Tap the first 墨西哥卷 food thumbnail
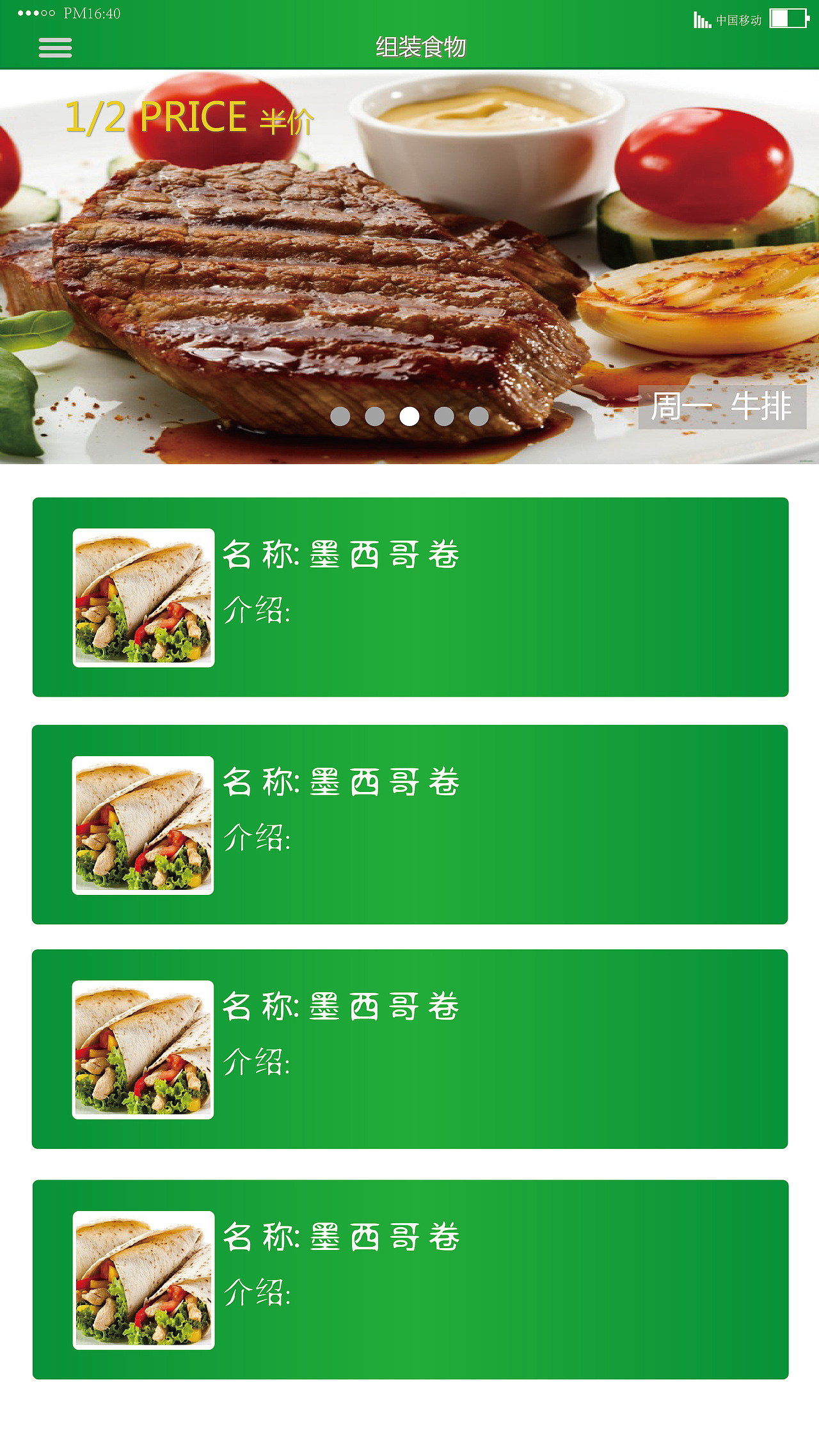819x1456 pixels. coord(143,596)
